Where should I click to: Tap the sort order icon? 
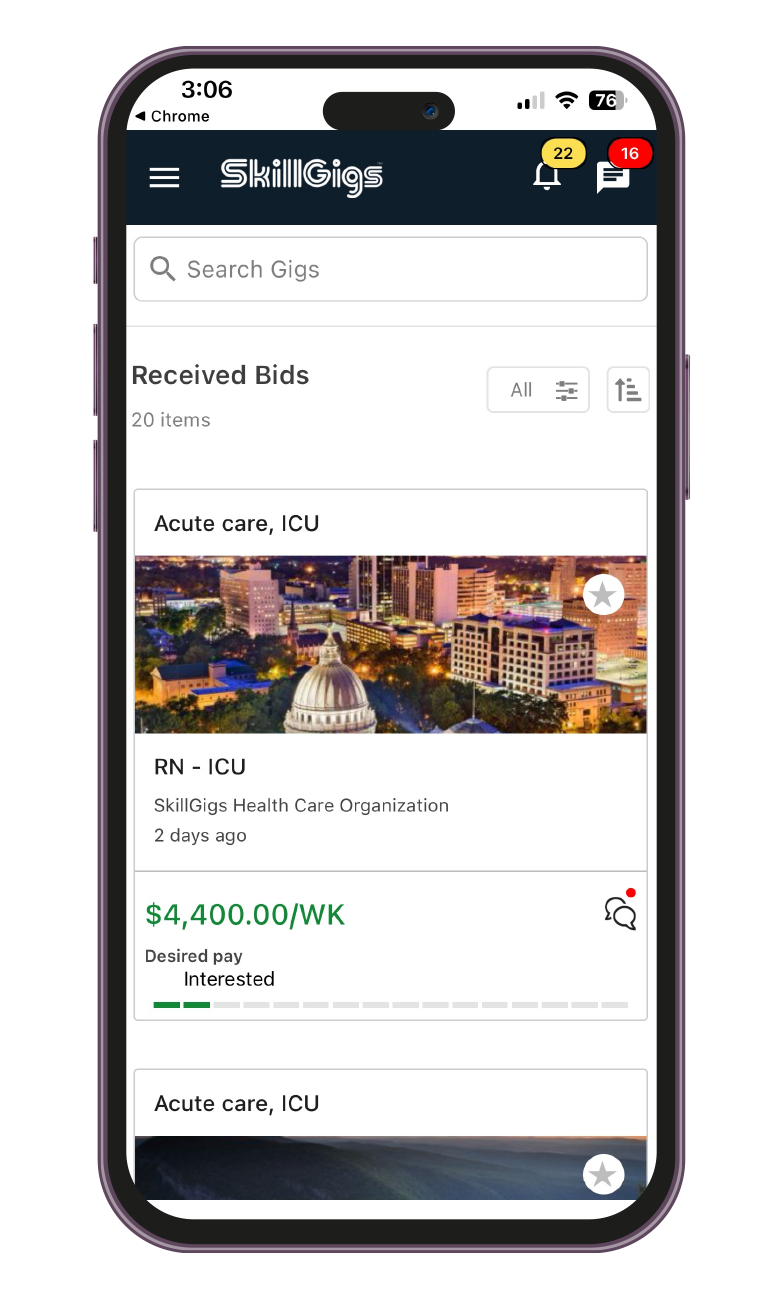tap(628, 390)
